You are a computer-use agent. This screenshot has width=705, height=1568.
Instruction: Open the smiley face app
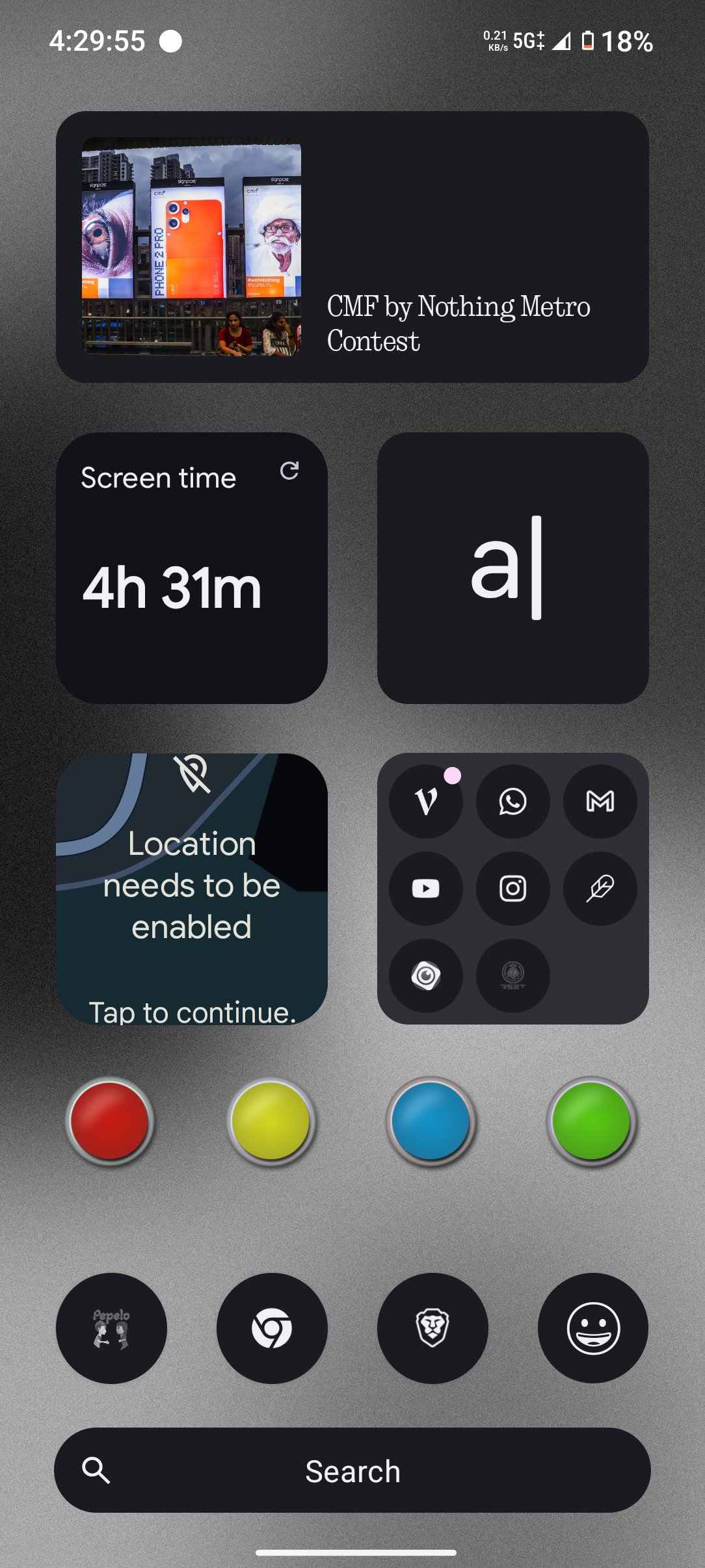[593, 1328]
